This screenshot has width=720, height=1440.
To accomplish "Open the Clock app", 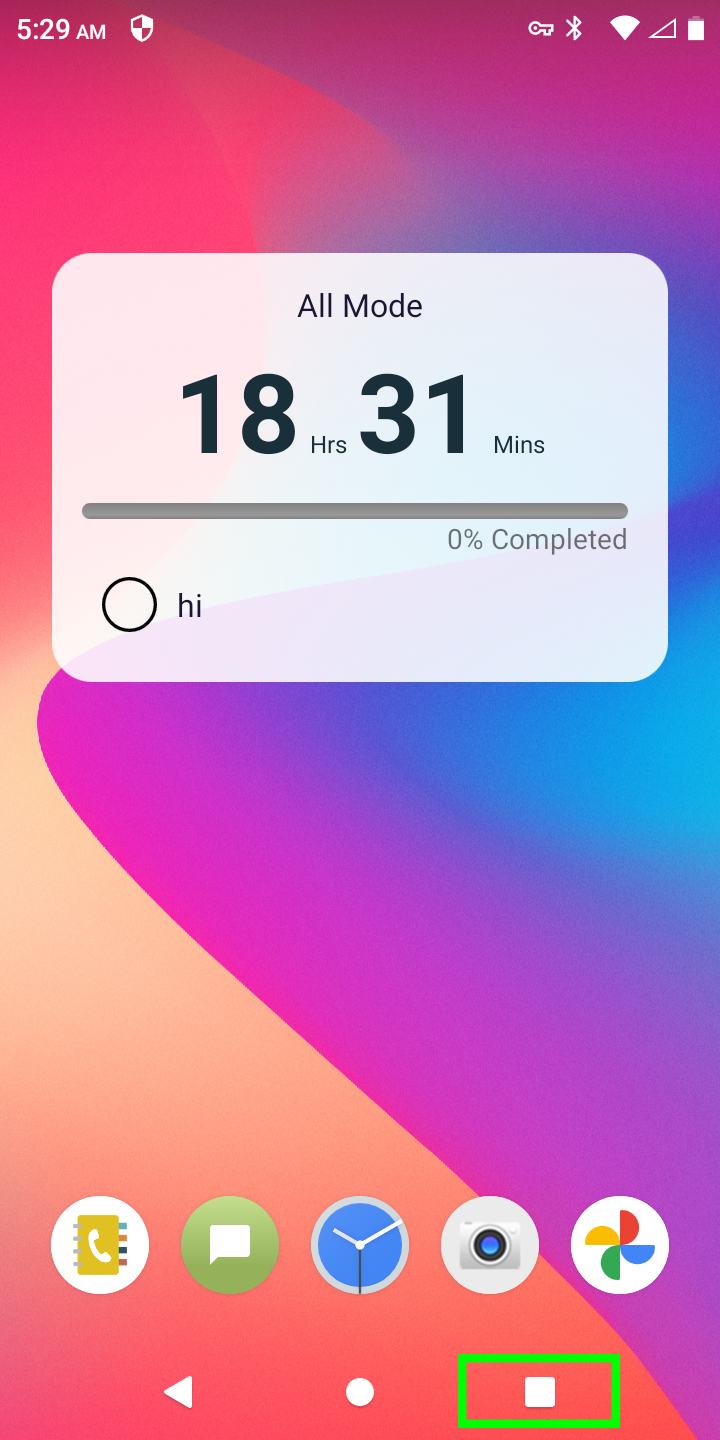I will point(360,1245).
